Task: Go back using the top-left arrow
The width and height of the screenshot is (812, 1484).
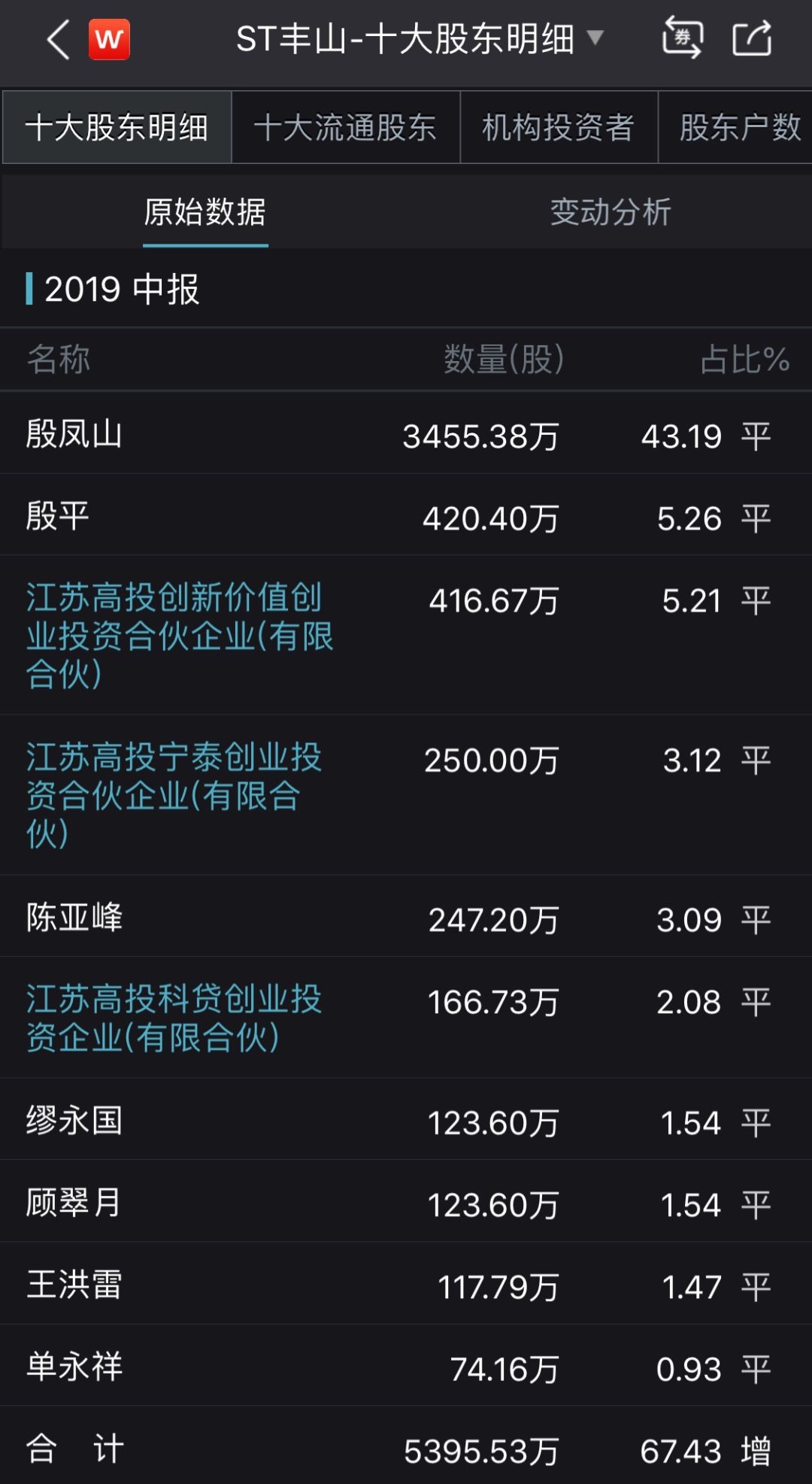Action: tap(58, 39)
